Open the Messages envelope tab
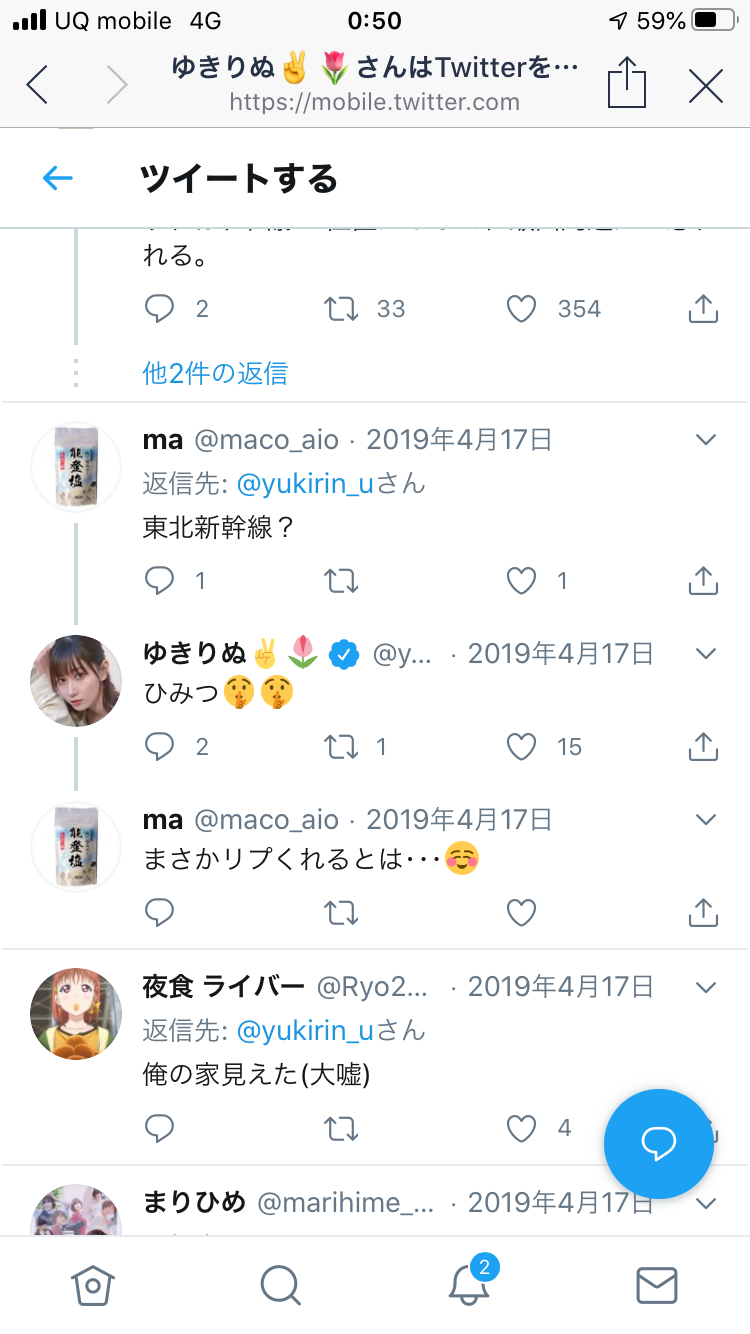Viewport: 750px width, 1334px height. coord(657,1285)
